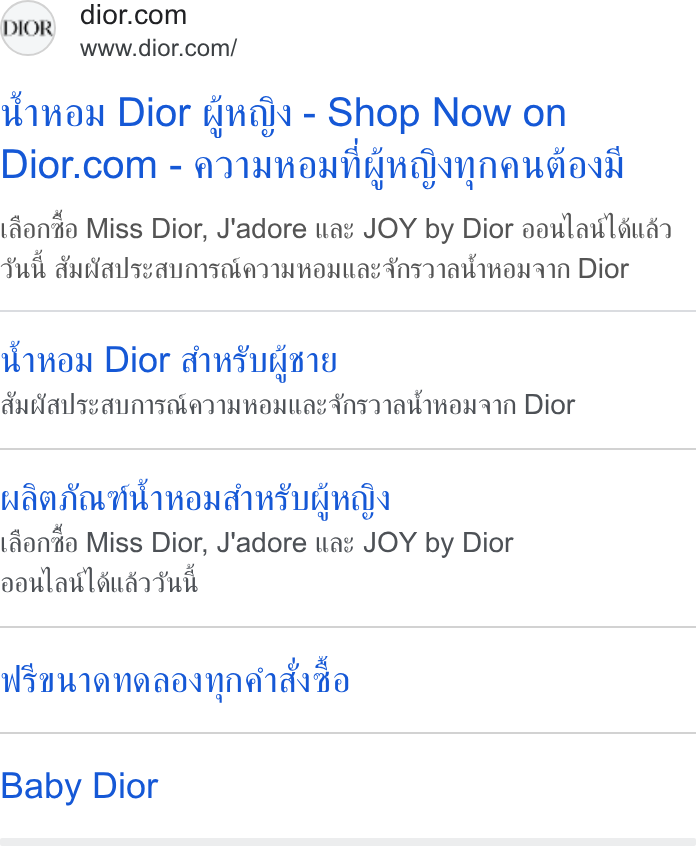Open the Baby Dior sitelink

(x=79, y=786)
